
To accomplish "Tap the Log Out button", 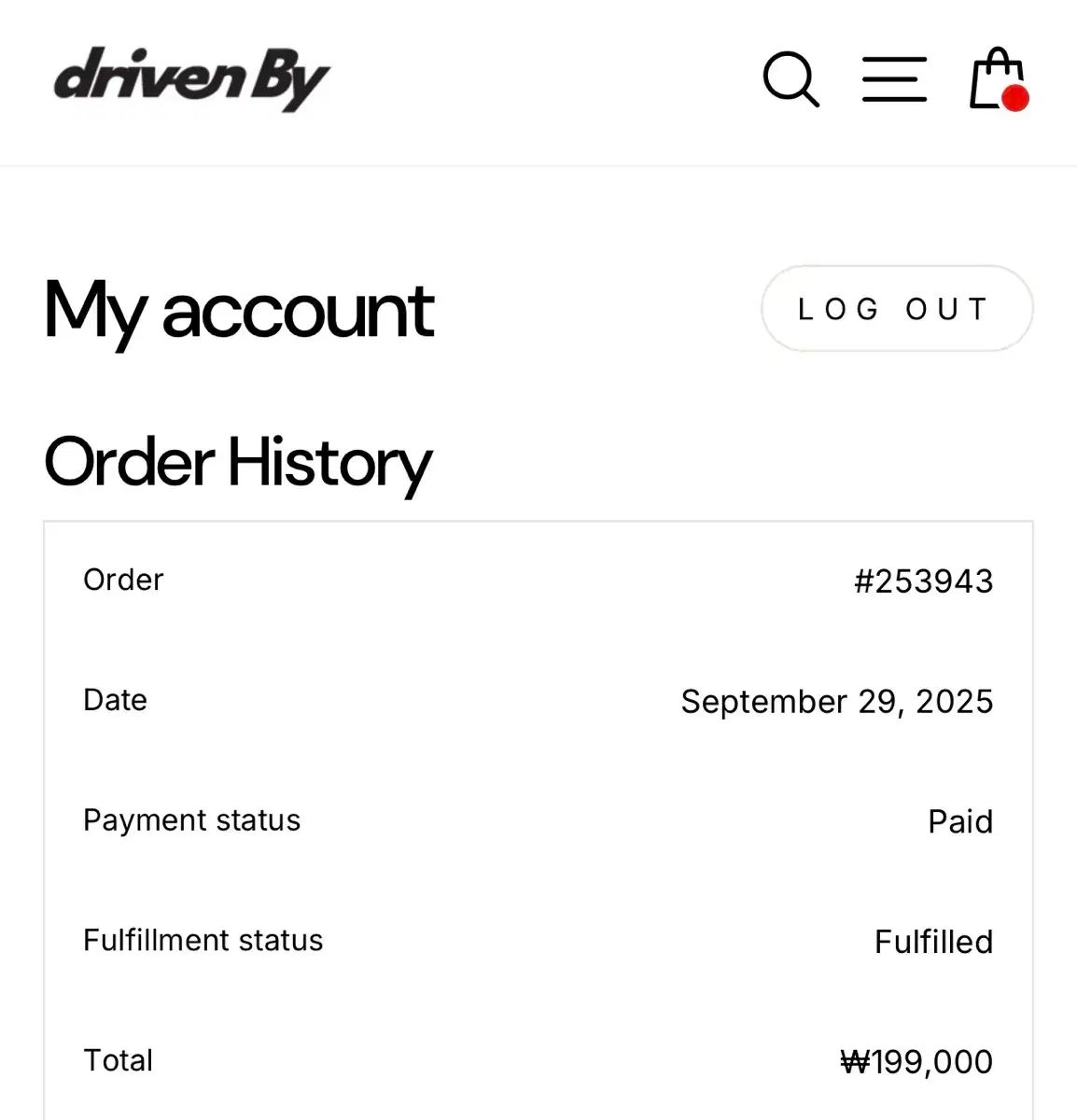I will pos(896,309).
